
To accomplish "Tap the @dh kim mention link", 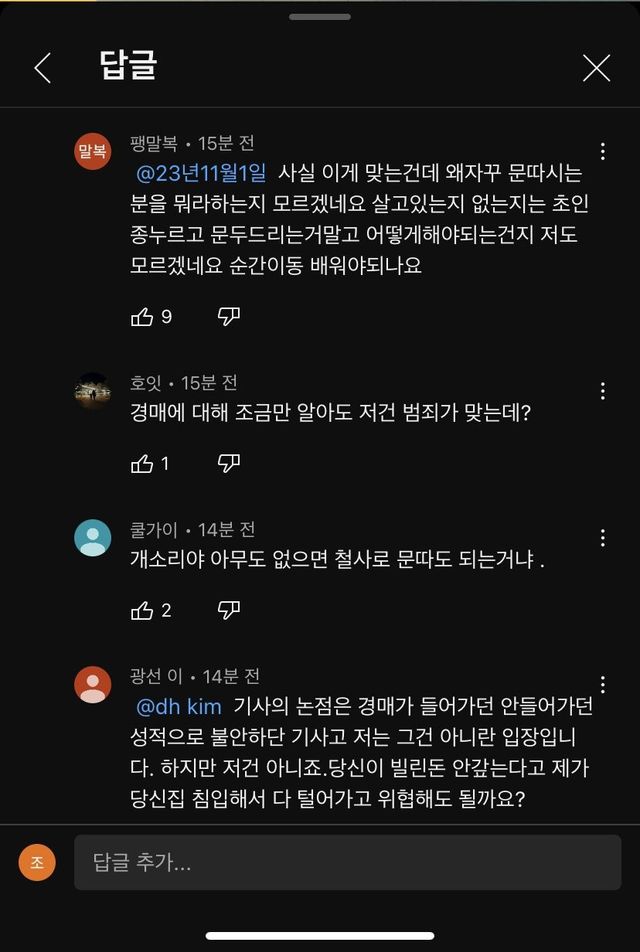I will (x=178, y=707).
